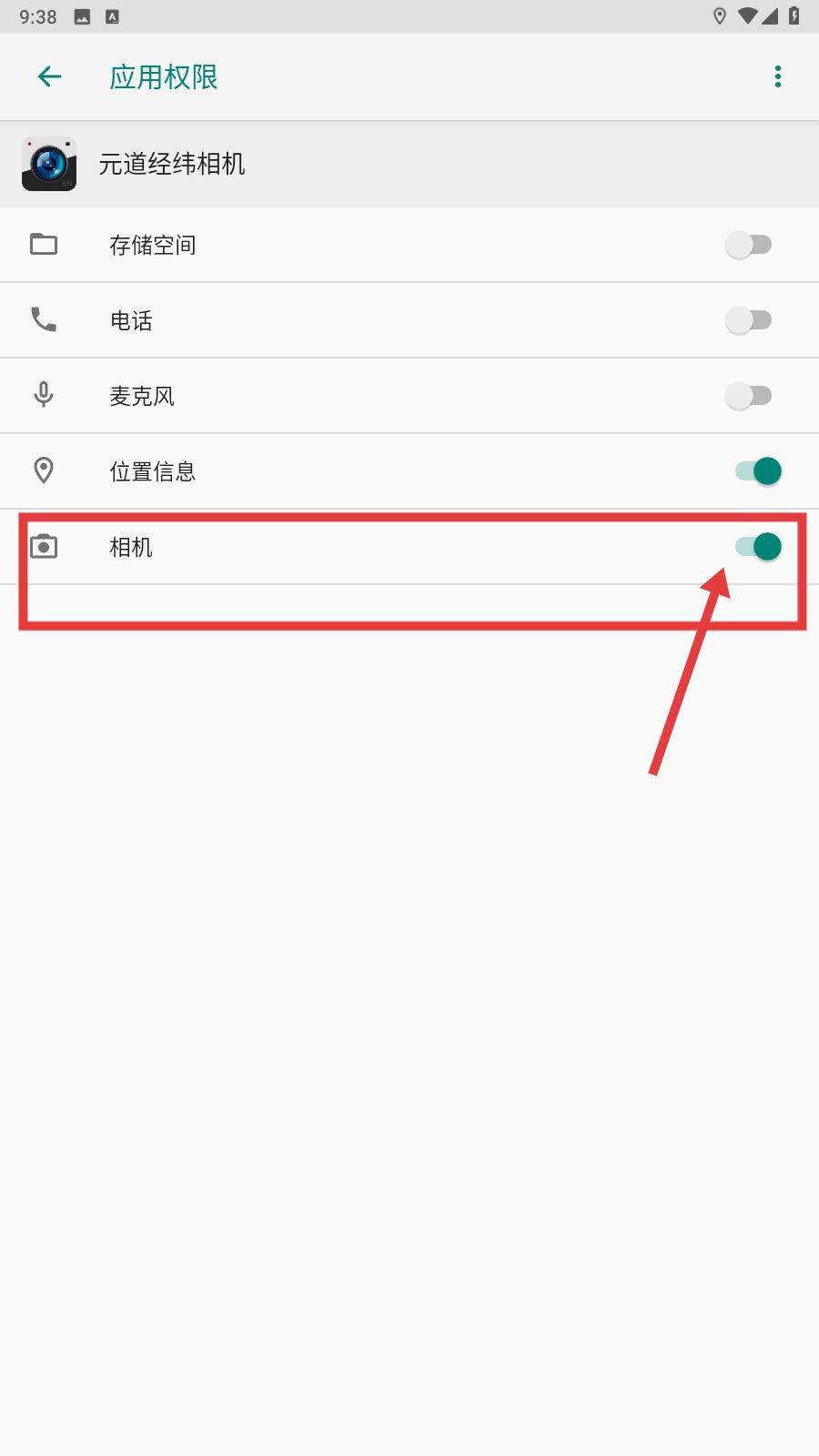The image size is (819, 1456).
Task: Go back from the 应用权限 screen
Action: pyautogui.click(x=50, y=77)
